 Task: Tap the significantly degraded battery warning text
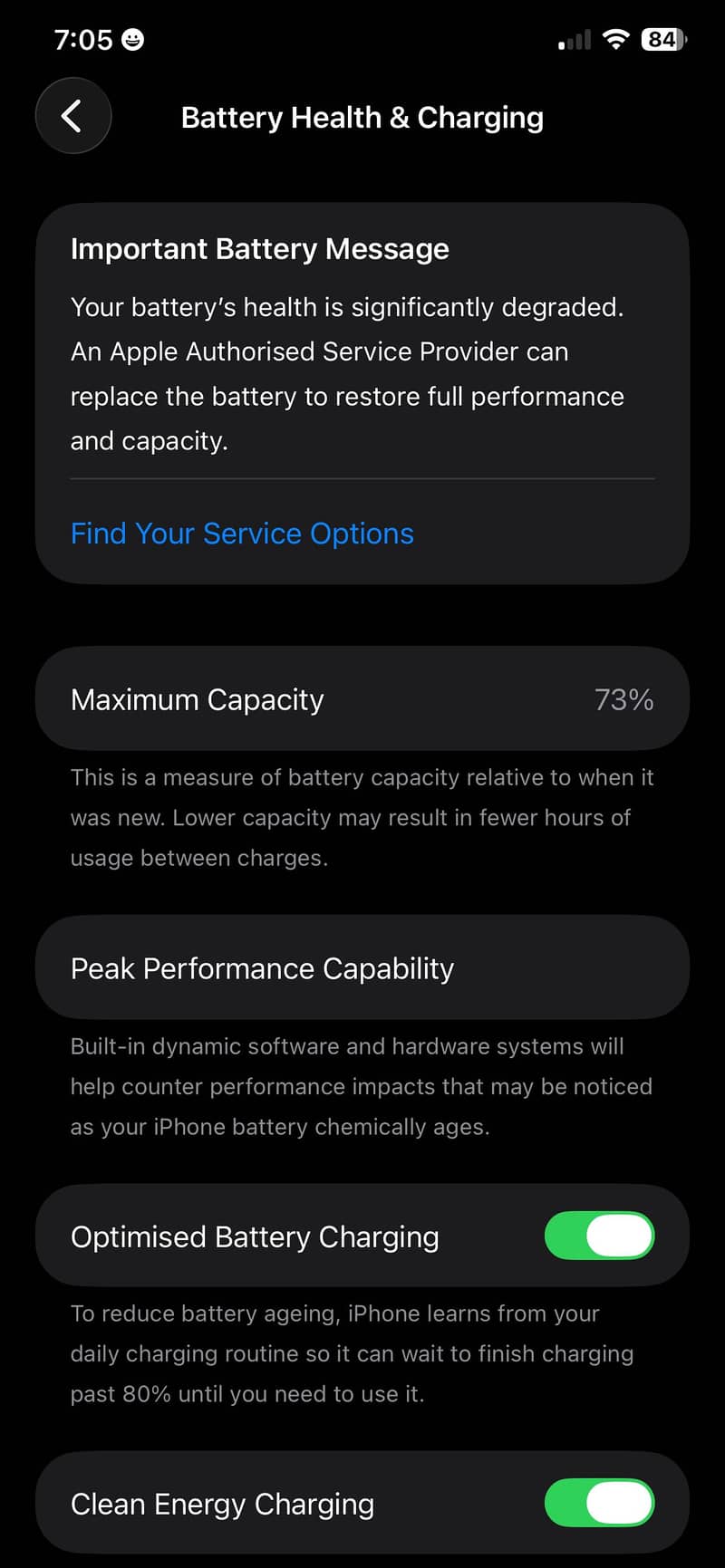(347, 373)
